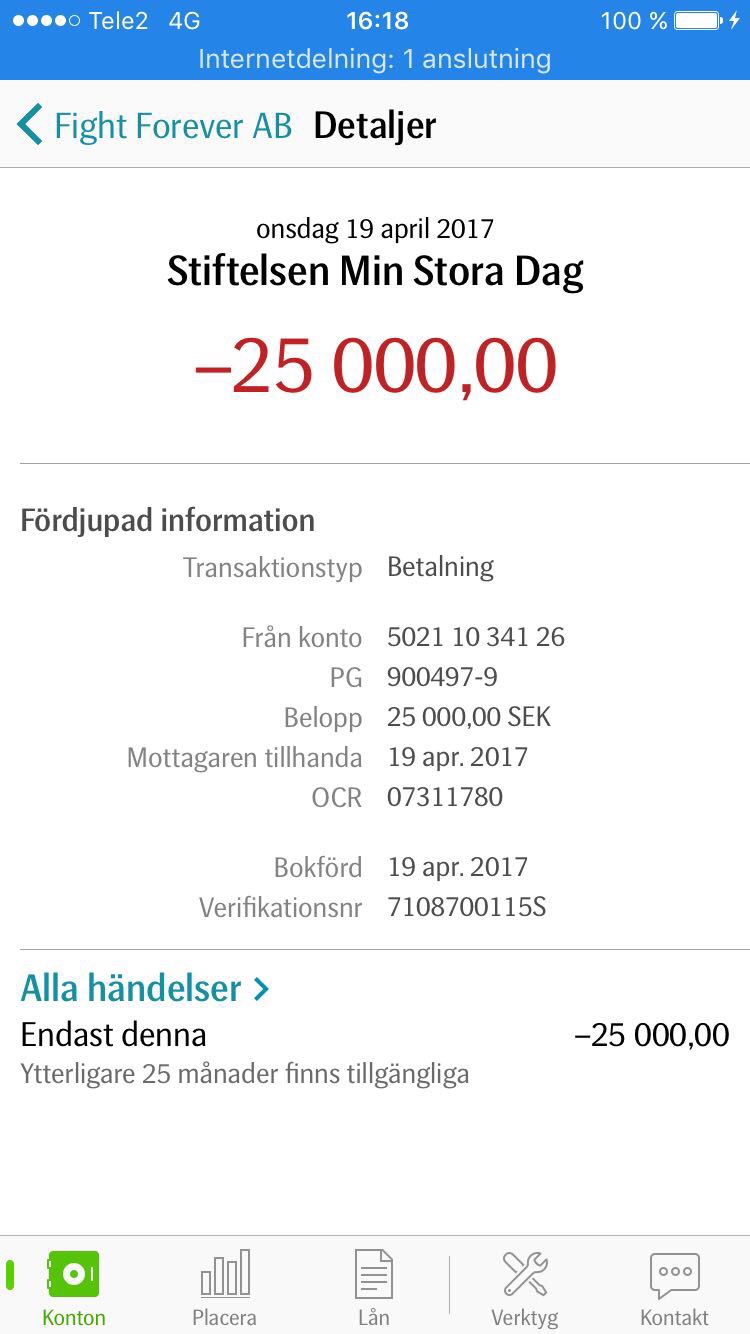The image size is (750, 1334).
Task: Tap the Internetdelning status banner
Action: pyautogui.click(x=375, y=59)
